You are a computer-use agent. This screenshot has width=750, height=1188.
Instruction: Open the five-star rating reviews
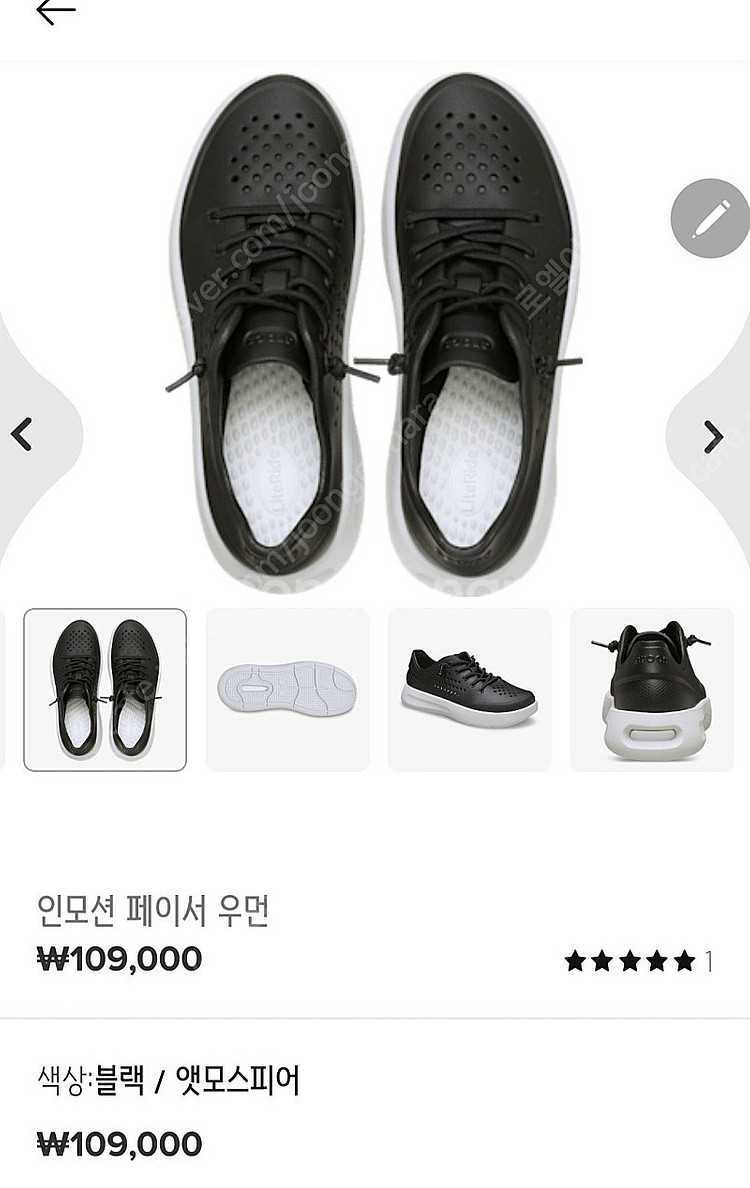(638, 962)
